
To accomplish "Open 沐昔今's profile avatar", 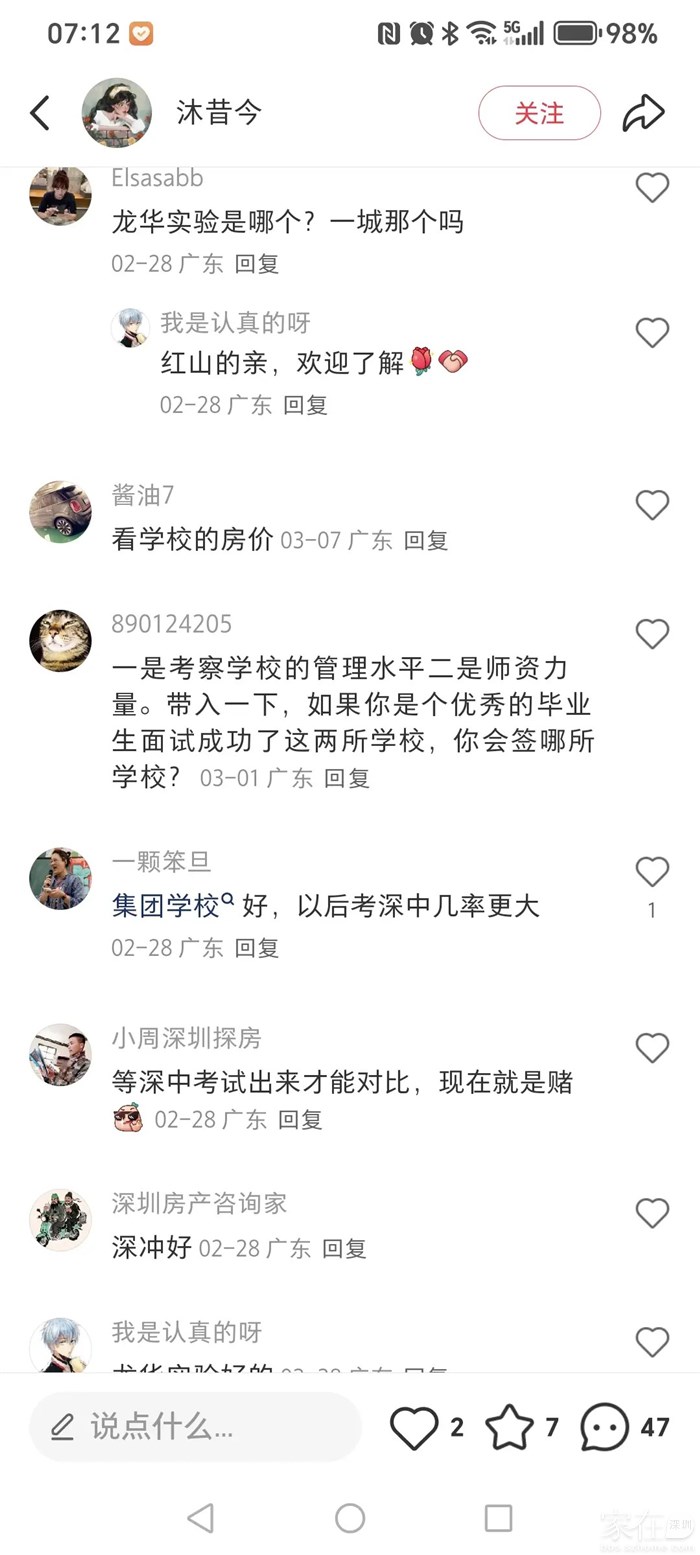I will (116, 113).
